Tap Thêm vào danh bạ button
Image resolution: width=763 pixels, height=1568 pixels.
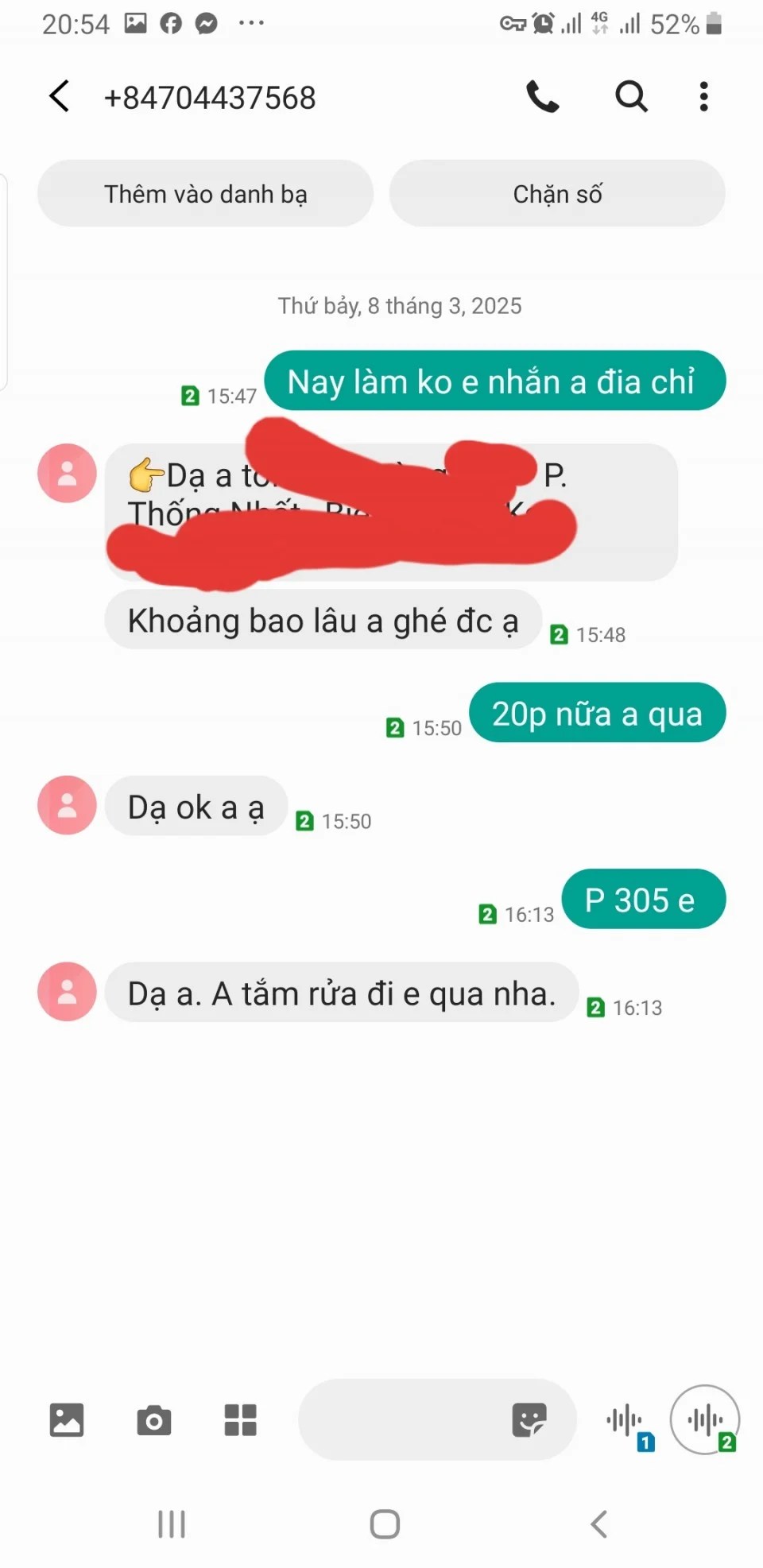click(x=205, y=194)
